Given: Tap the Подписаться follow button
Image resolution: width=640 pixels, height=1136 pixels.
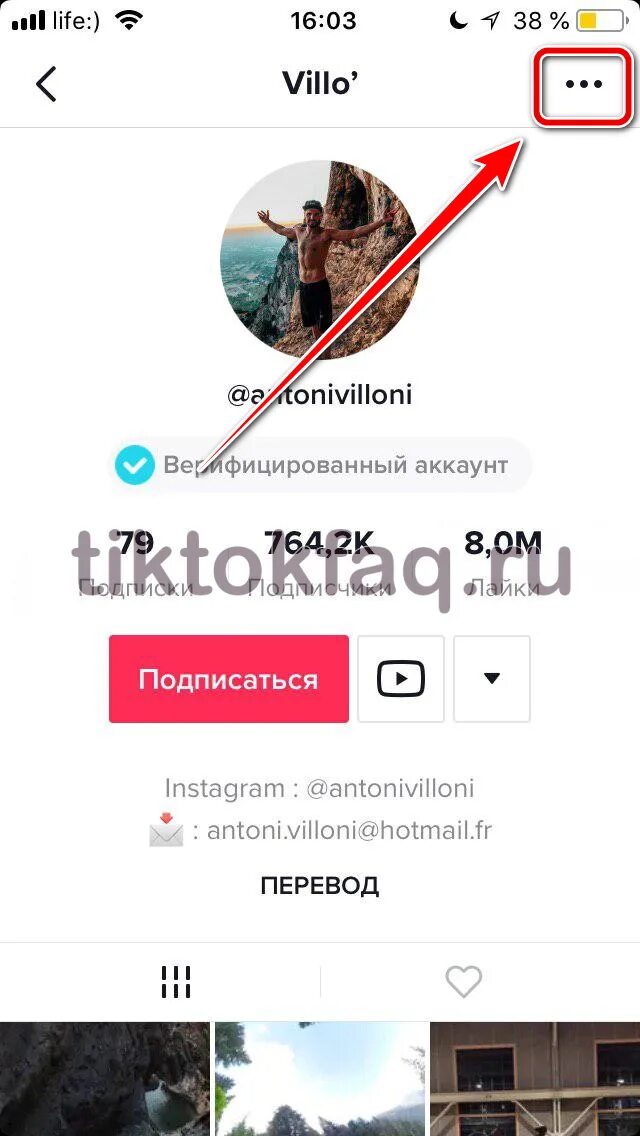Looking at the screenshot, I should tap(228, 679).
